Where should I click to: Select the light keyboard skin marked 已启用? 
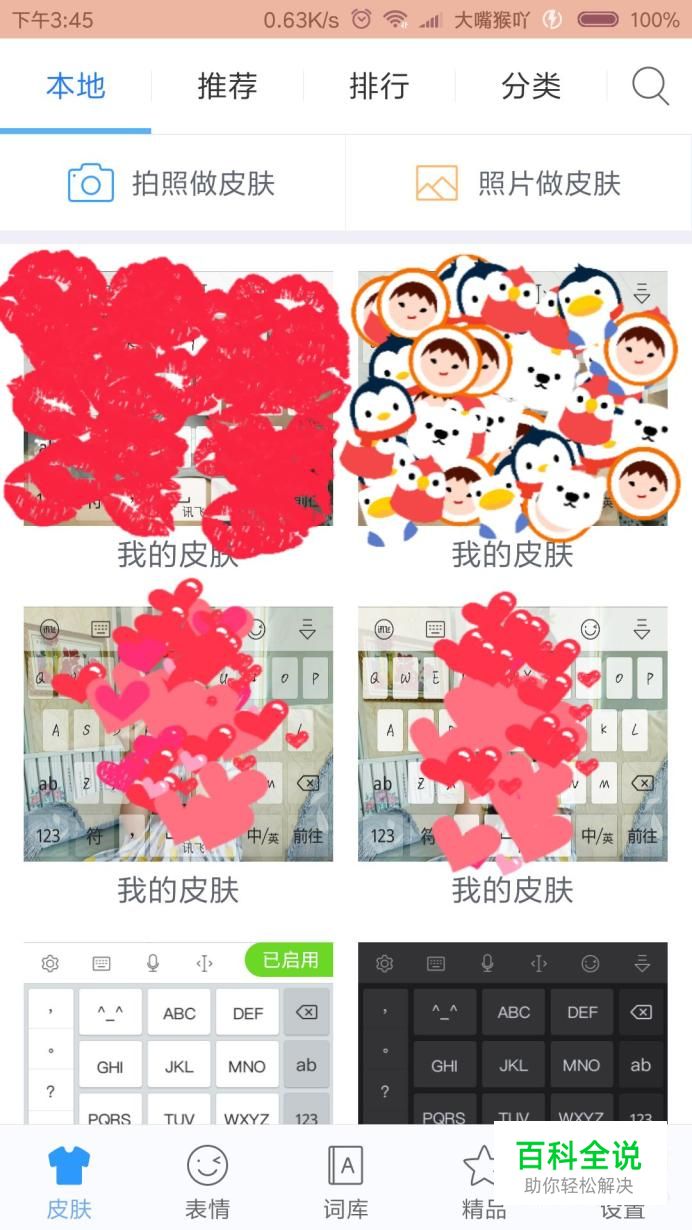pyautogui.click(x=178, y=1033)
